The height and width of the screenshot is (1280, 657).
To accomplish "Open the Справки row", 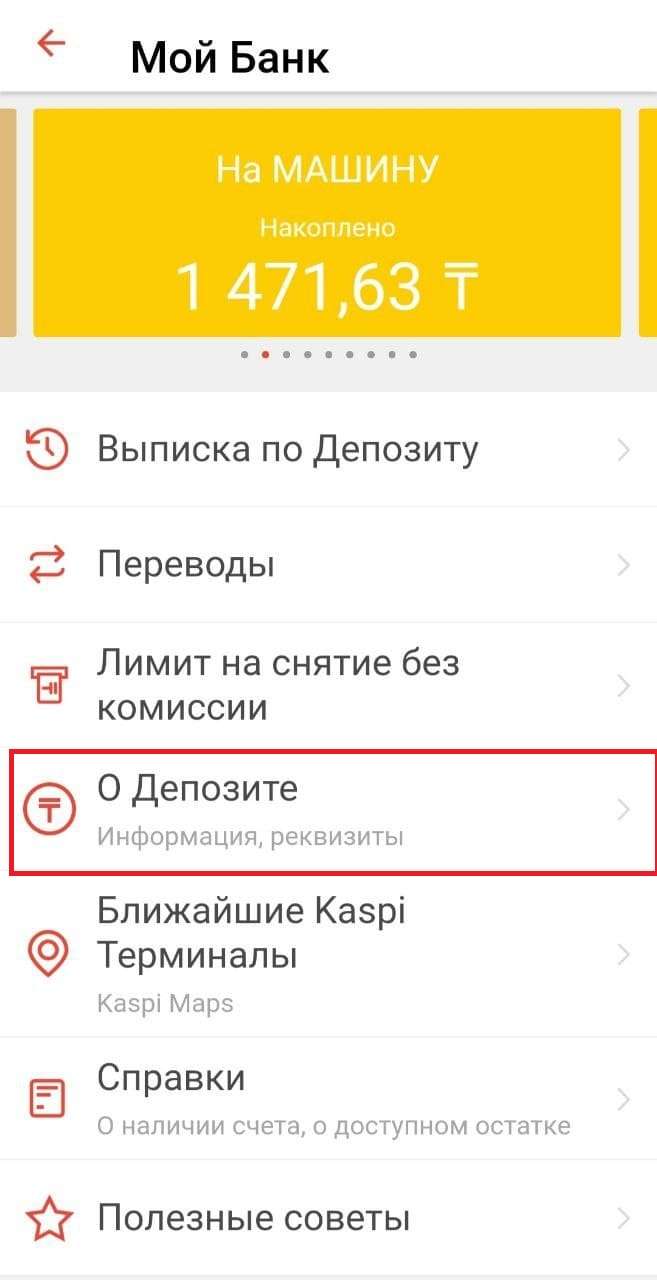I will tap(328, 1098).
